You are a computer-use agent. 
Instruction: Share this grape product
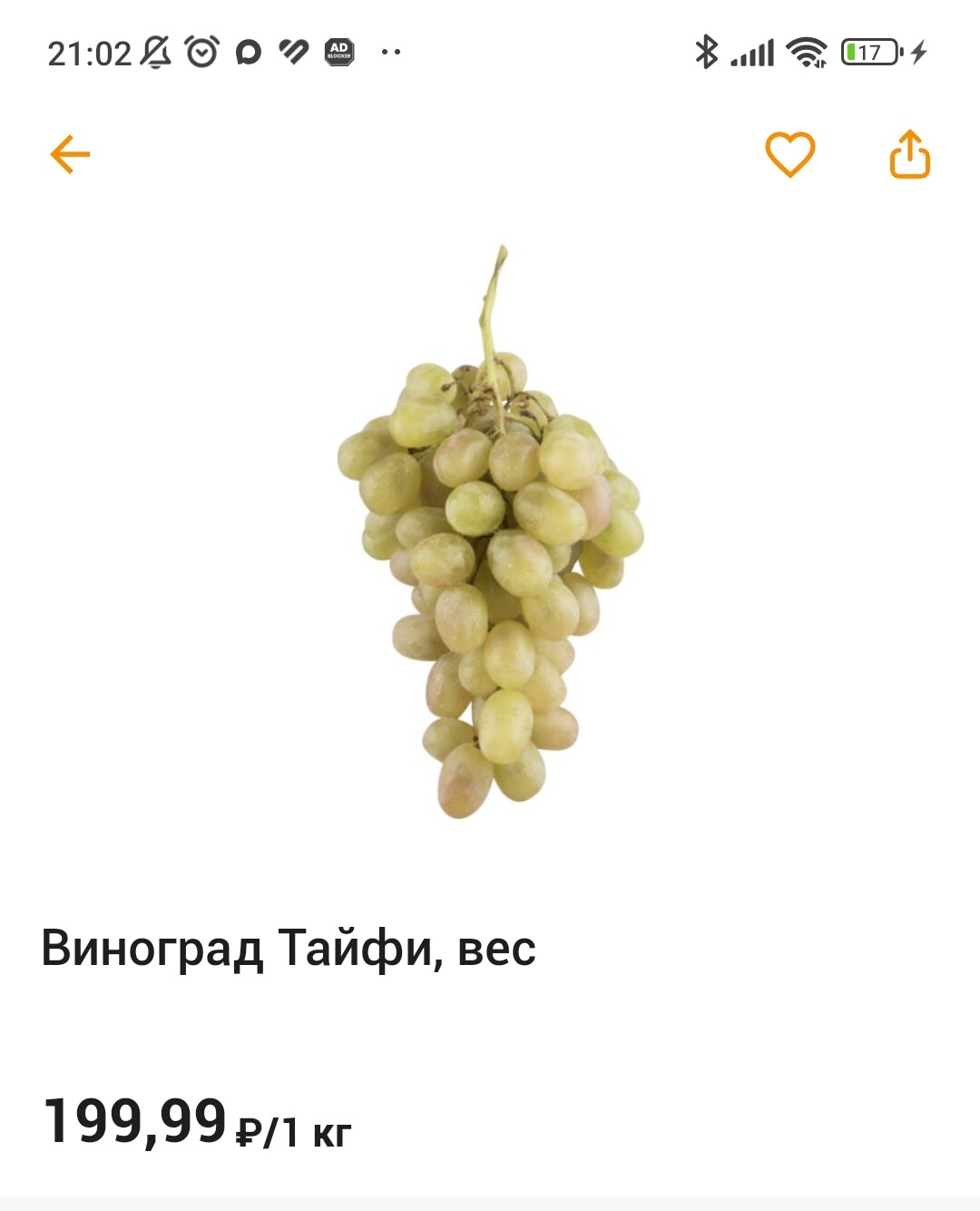click(x=909, y=154)
